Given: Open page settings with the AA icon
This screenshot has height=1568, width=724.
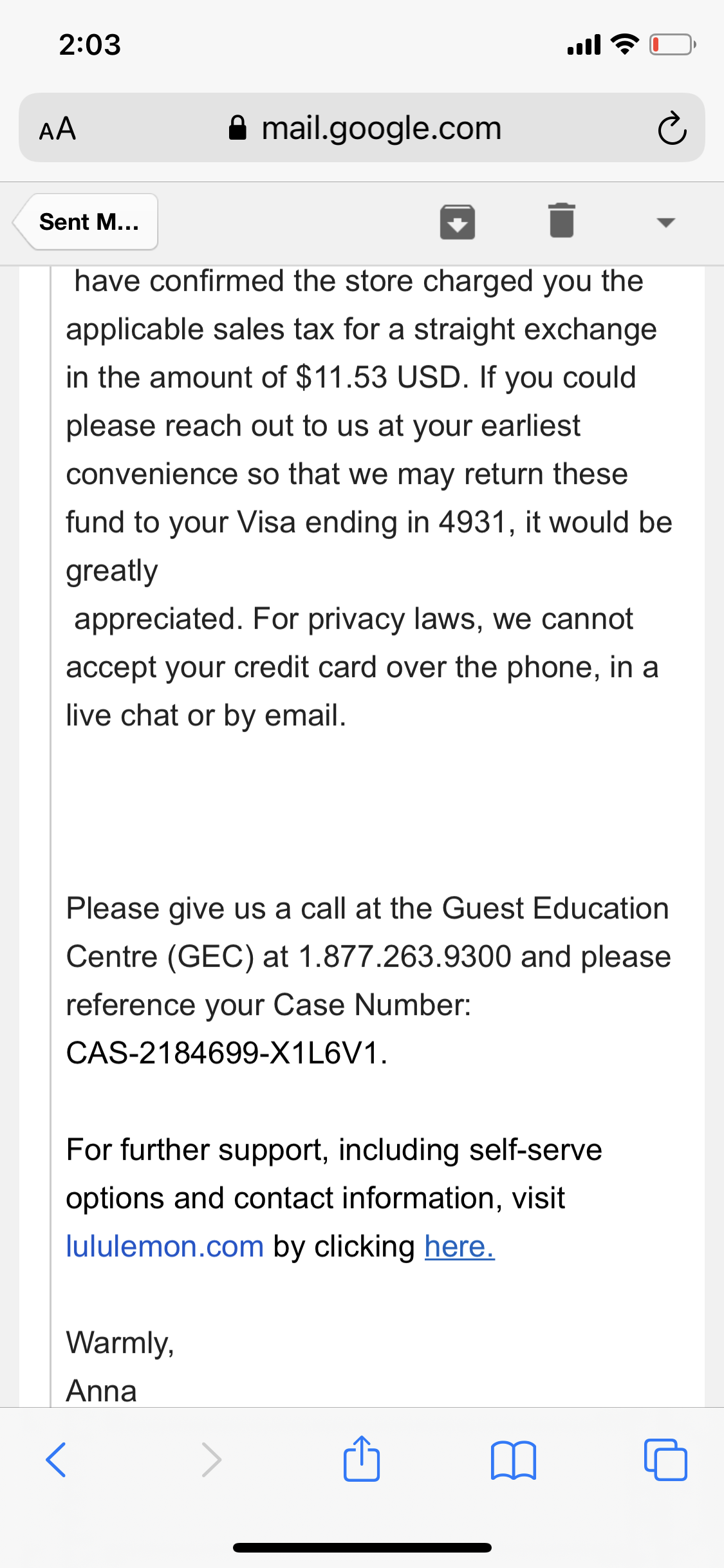Looking at the screenshot, I should click(57, 129).
